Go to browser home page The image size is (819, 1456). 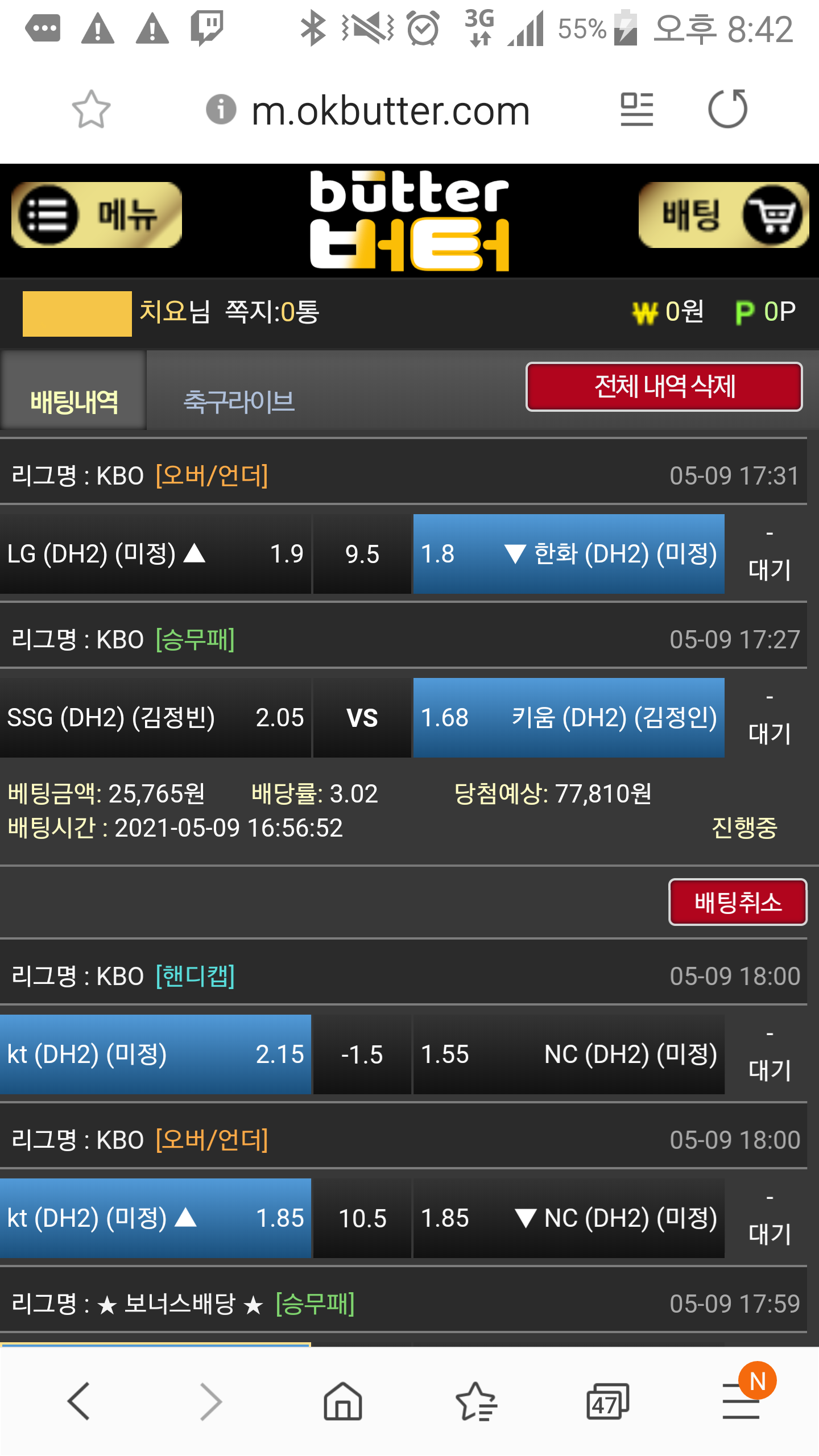pyautogui.click(x=343, y=1401)
